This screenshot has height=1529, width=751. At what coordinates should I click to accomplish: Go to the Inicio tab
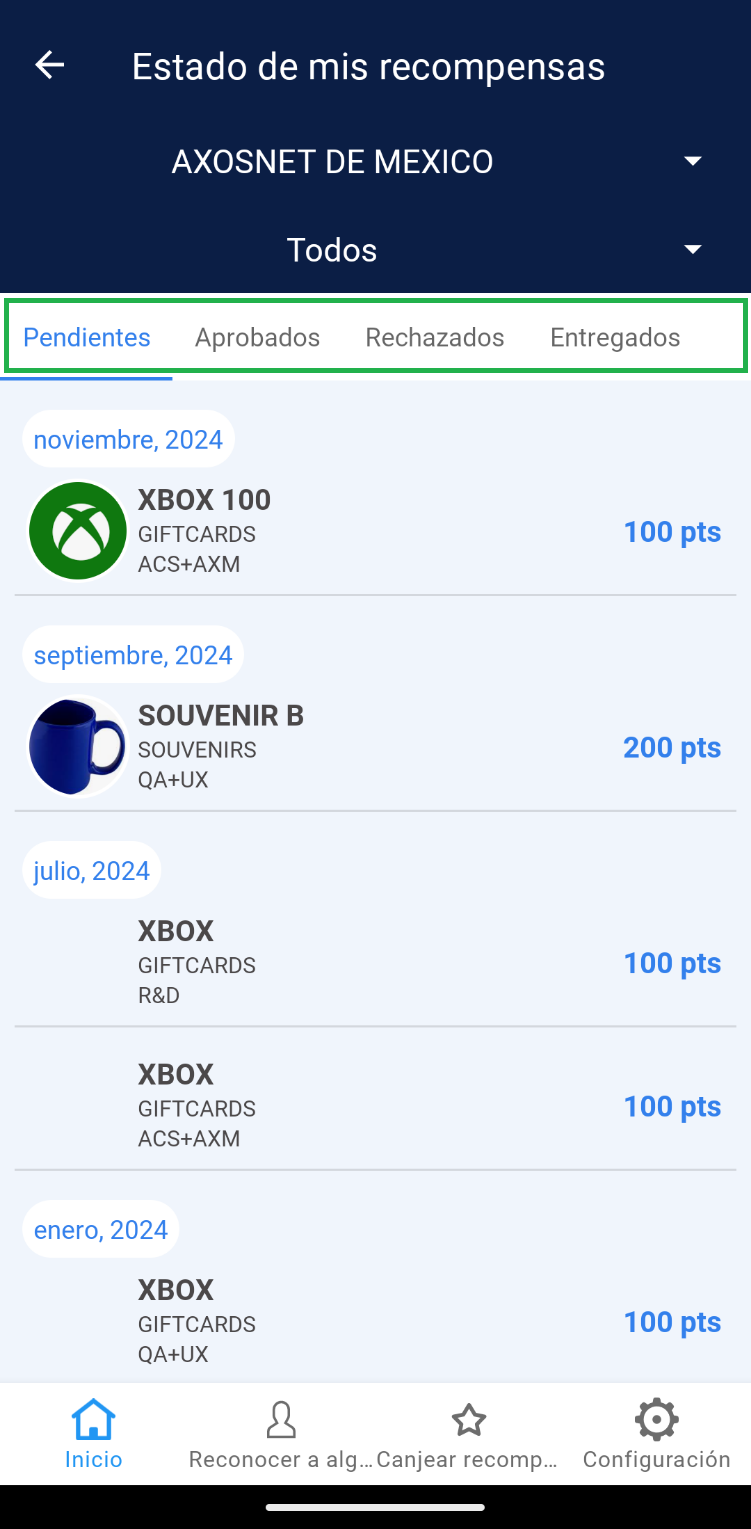(x=94, y=1434)
